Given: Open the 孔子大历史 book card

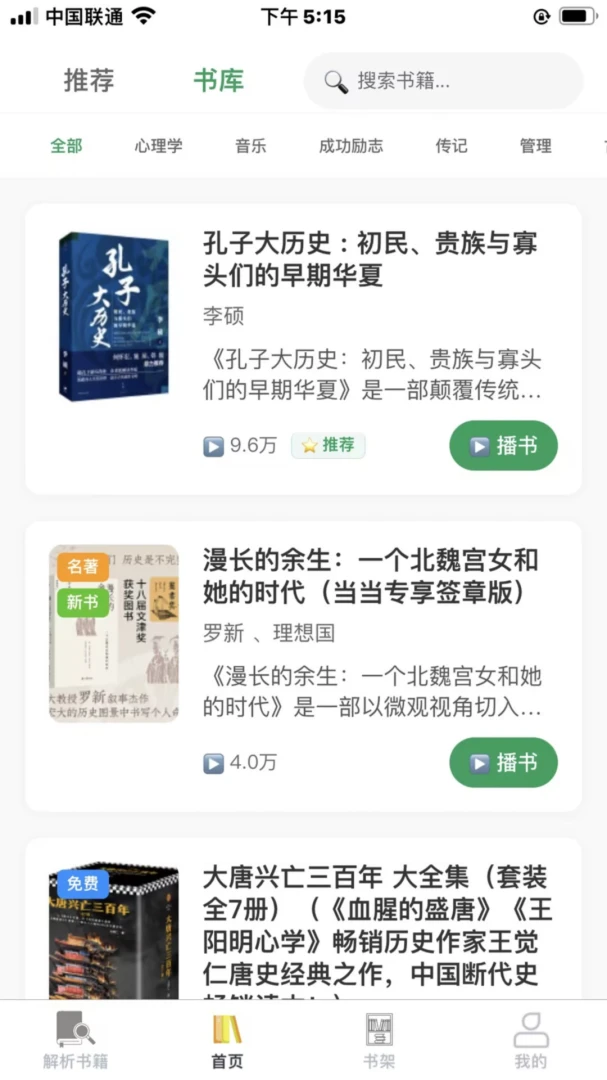Looking at the screenshot, I should pos(303,349).
